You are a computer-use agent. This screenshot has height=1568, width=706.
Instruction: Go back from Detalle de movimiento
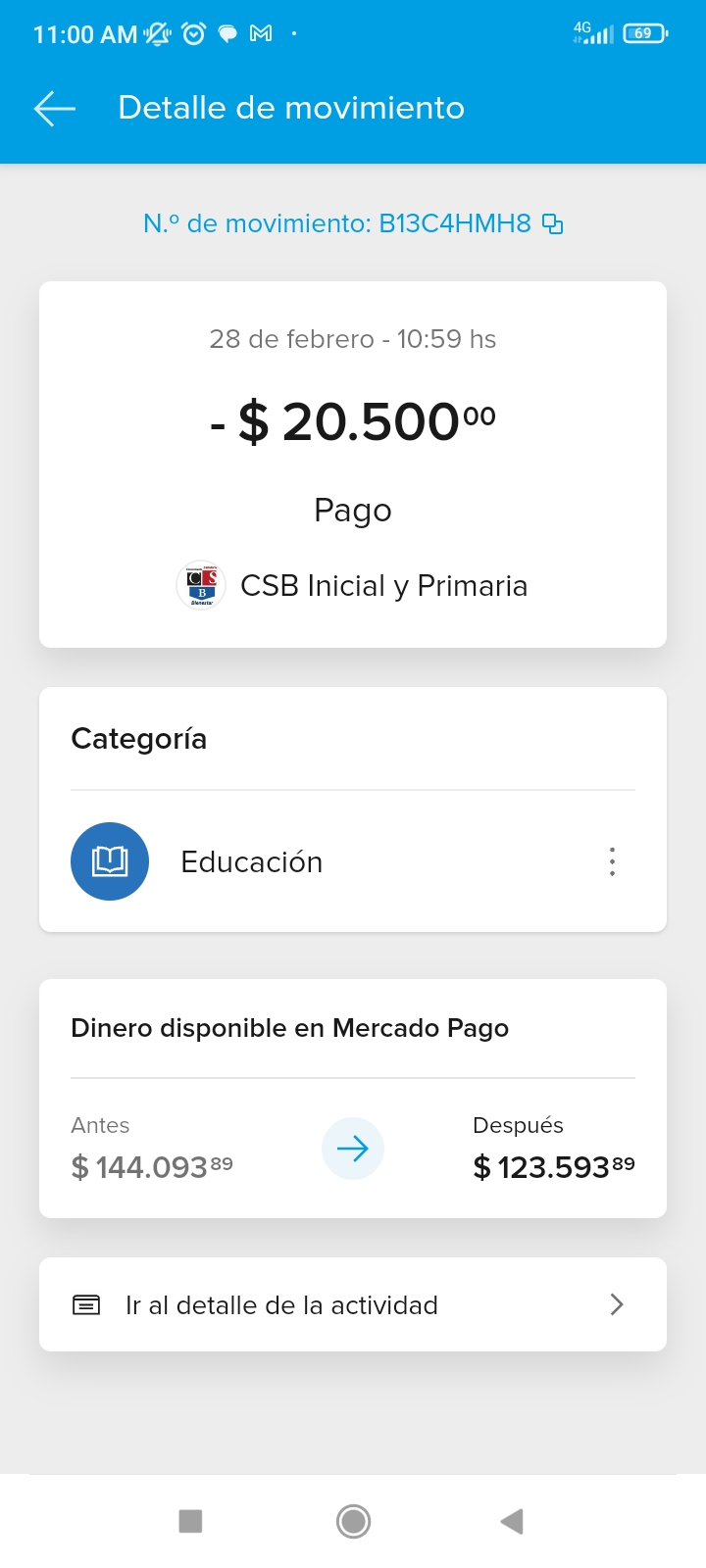pos(55,108)
